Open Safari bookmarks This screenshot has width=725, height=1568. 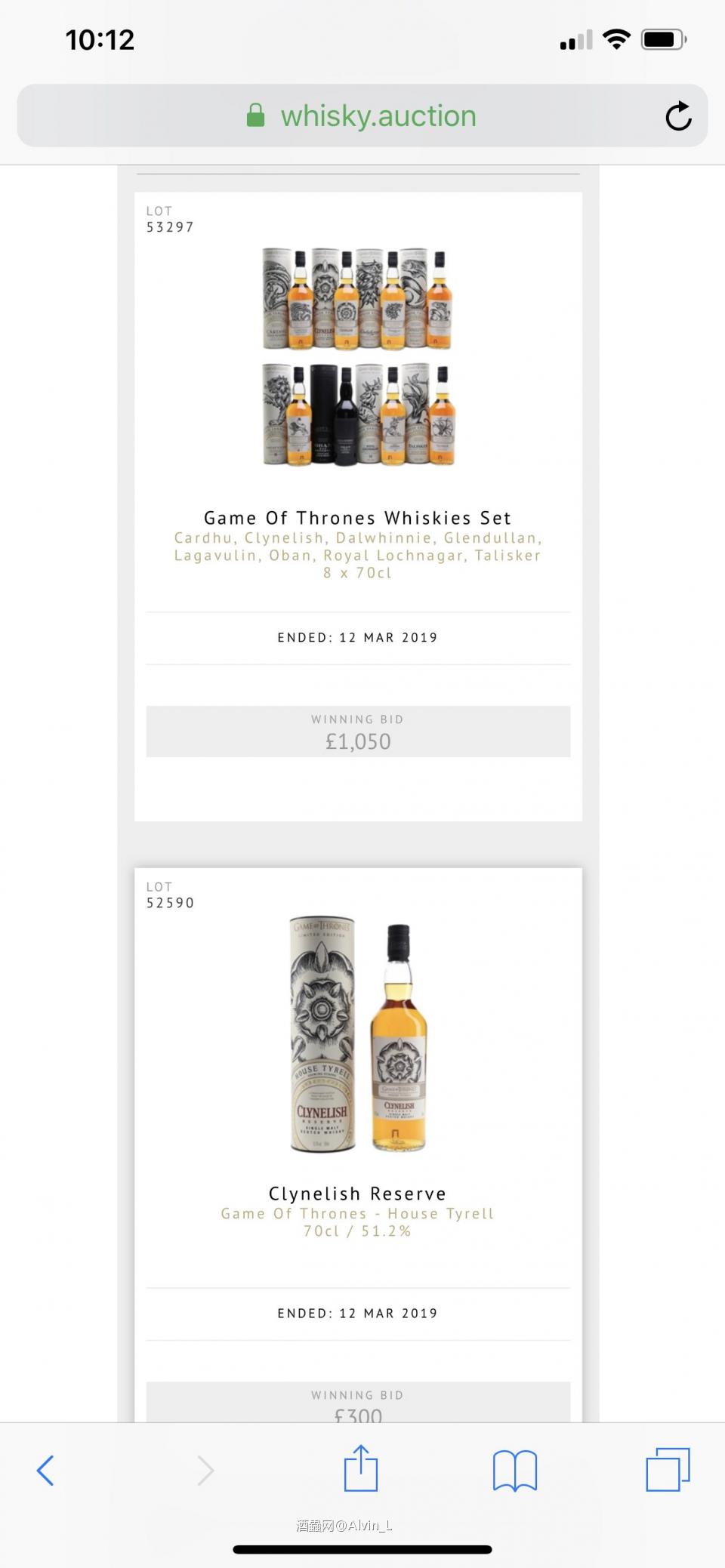pos(514,1470)
